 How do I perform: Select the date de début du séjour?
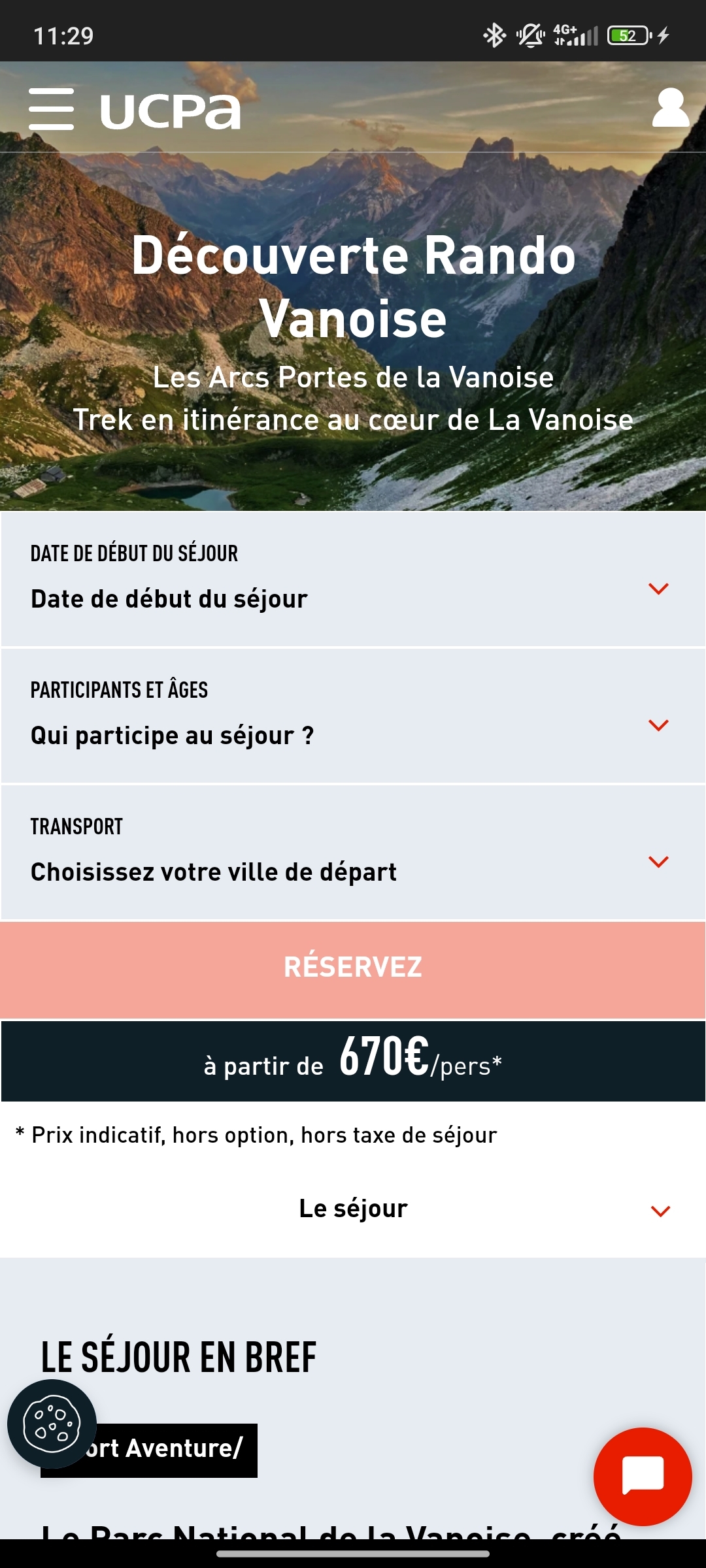coord(353,580)
